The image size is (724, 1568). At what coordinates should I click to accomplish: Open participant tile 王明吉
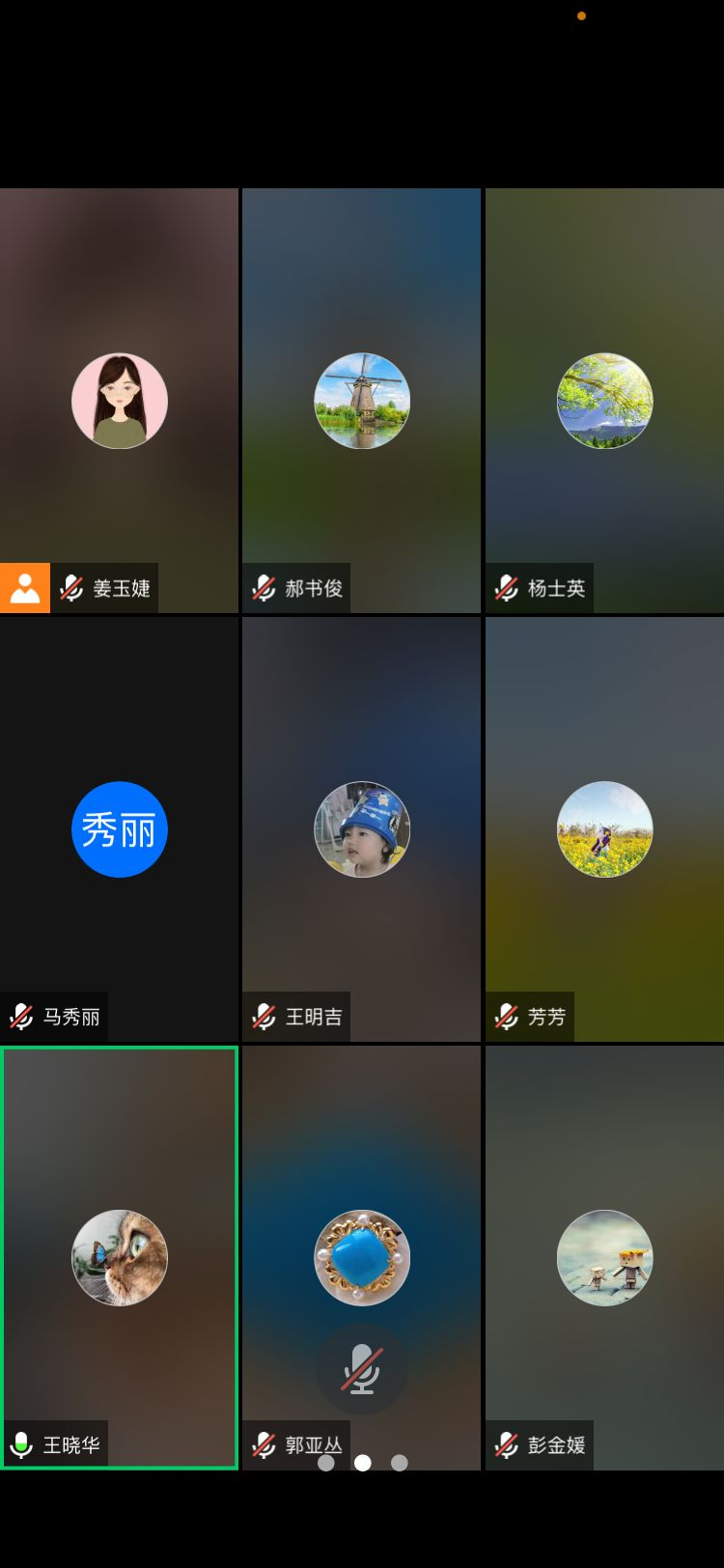click(361, 828)
